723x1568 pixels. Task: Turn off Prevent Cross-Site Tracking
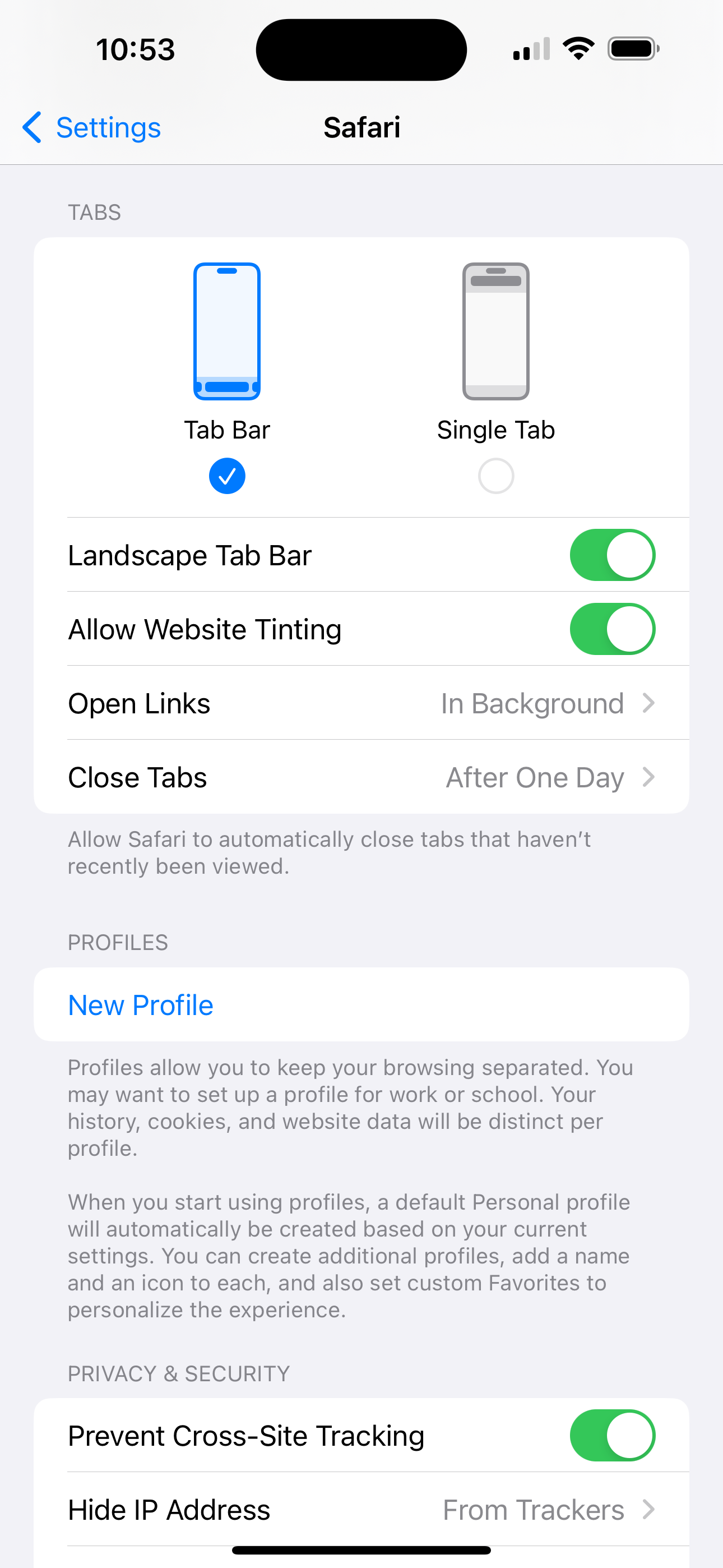pos(611,1435)
